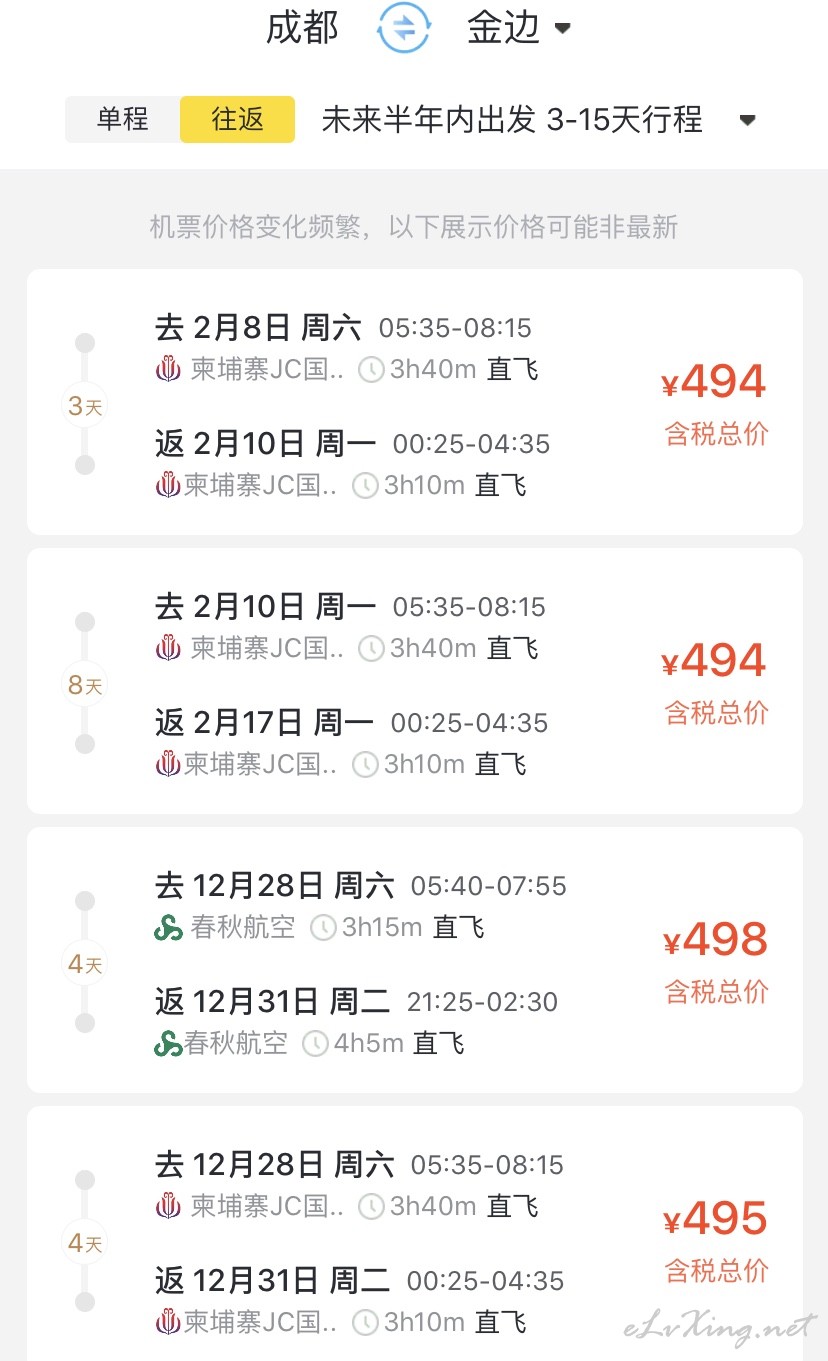This screenshot has height=1361, width=828.
Task: Select the 往返 round-trip tab
Action: (x=238, y=120)
